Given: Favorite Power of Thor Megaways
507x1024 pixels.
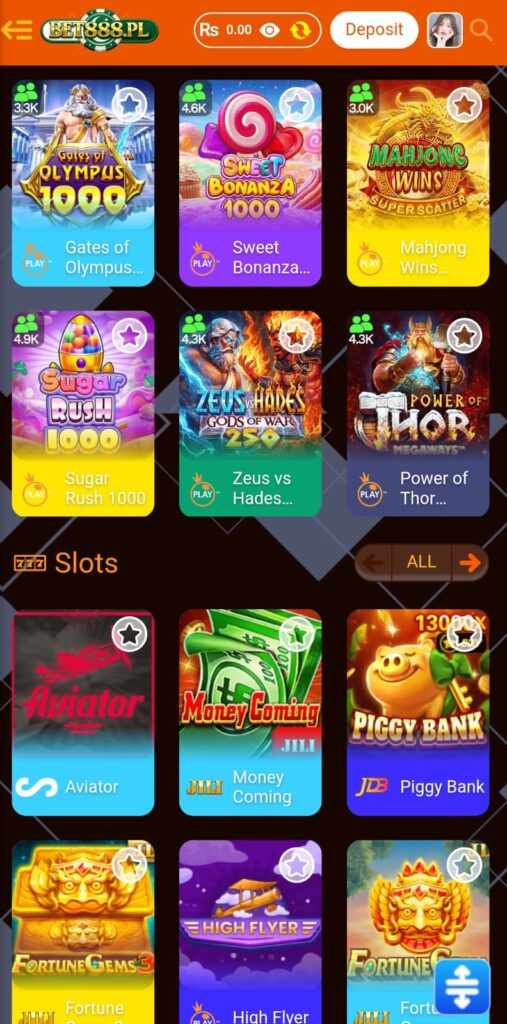Looking at the screenshot, I should click(x=465, y=336).
